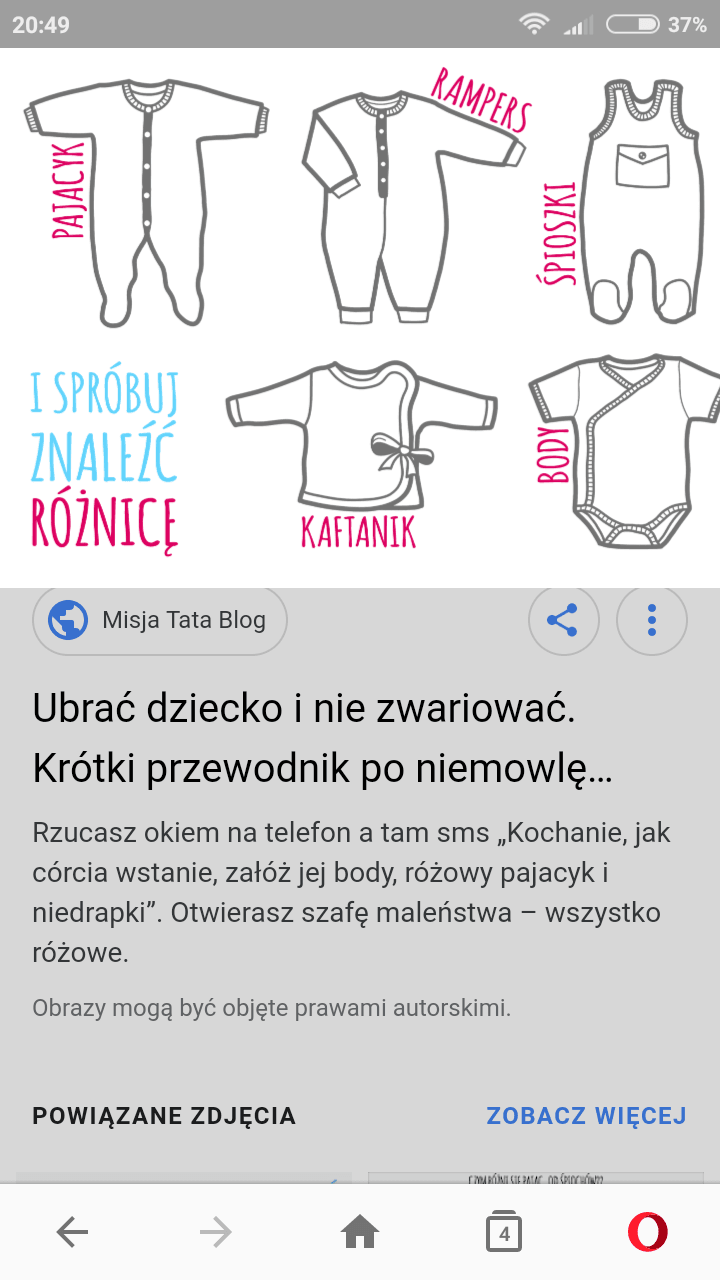Open the browser home page
The width and height of the screenshot is (720, 1280).
360,1233
